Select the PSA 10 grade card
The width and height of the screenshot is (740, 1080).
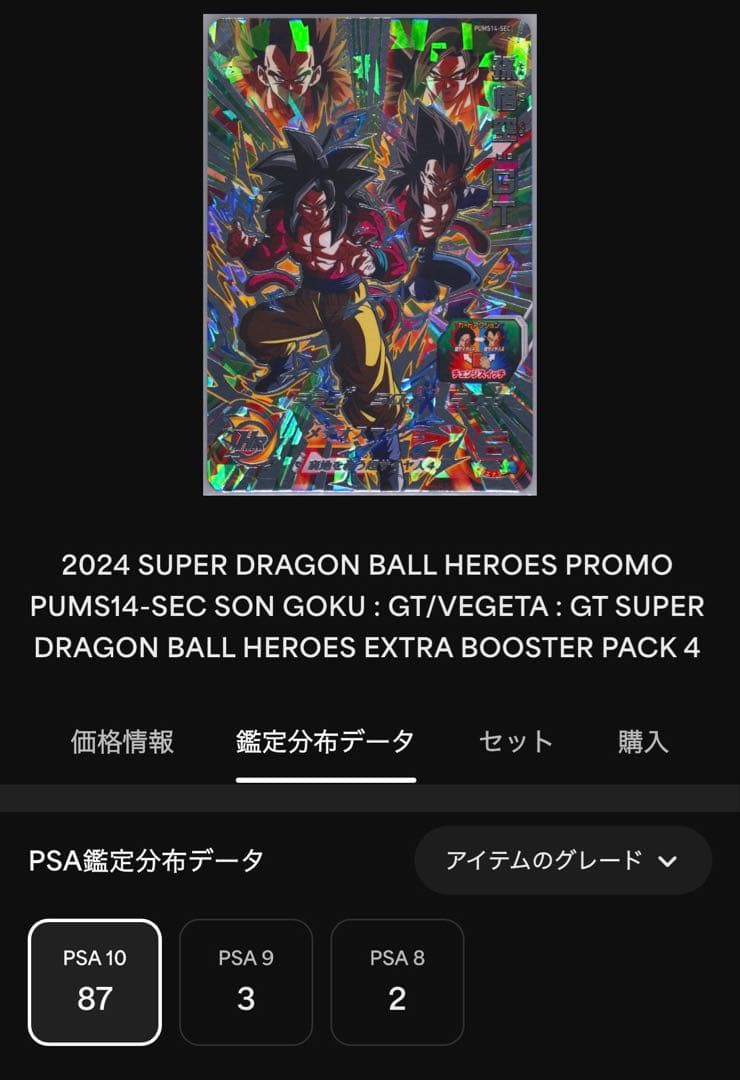(97, 980)
